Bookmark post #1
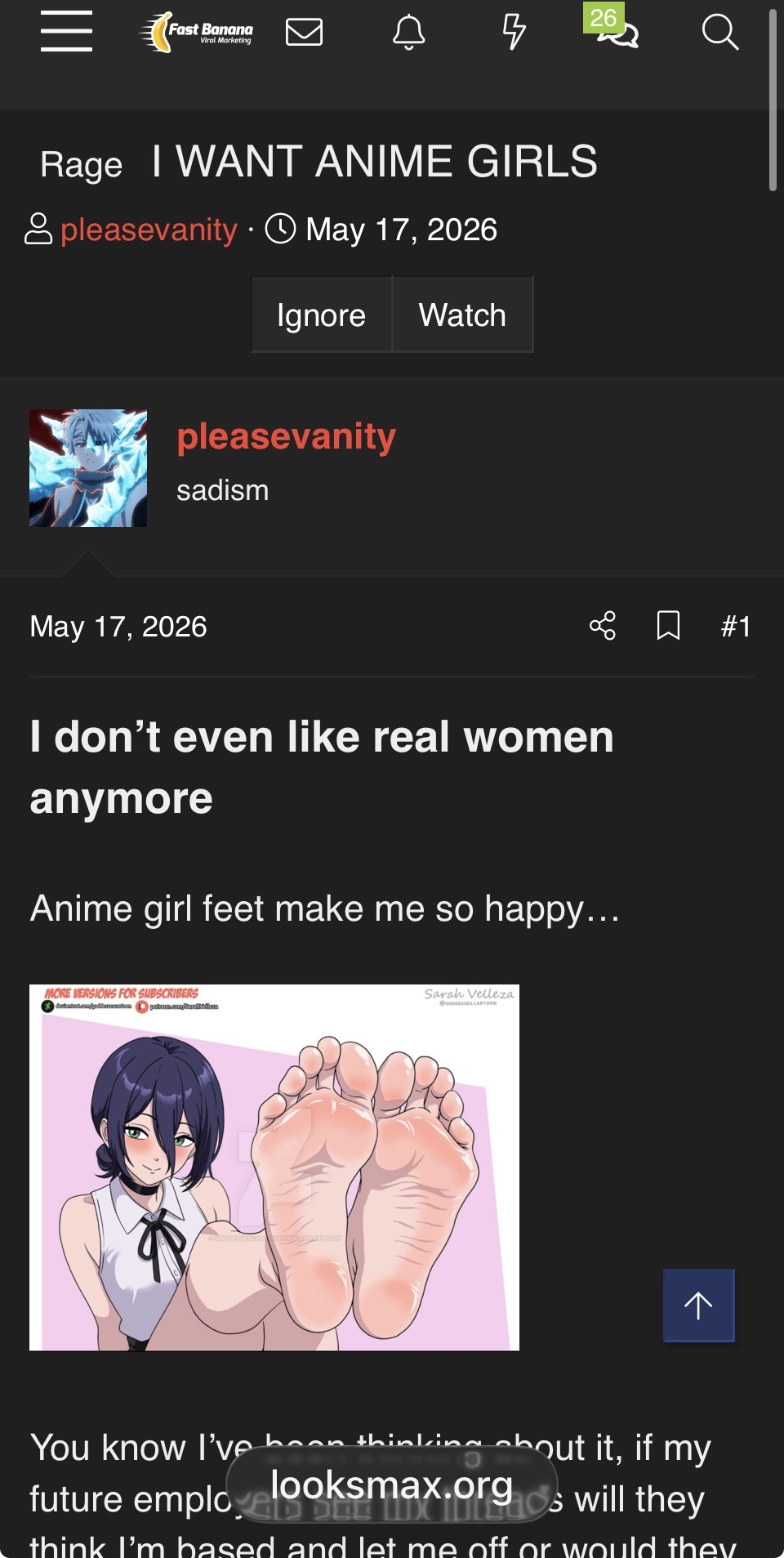Image resolution: width=784 pixels, height=1558 pixels. click(668, 626)
